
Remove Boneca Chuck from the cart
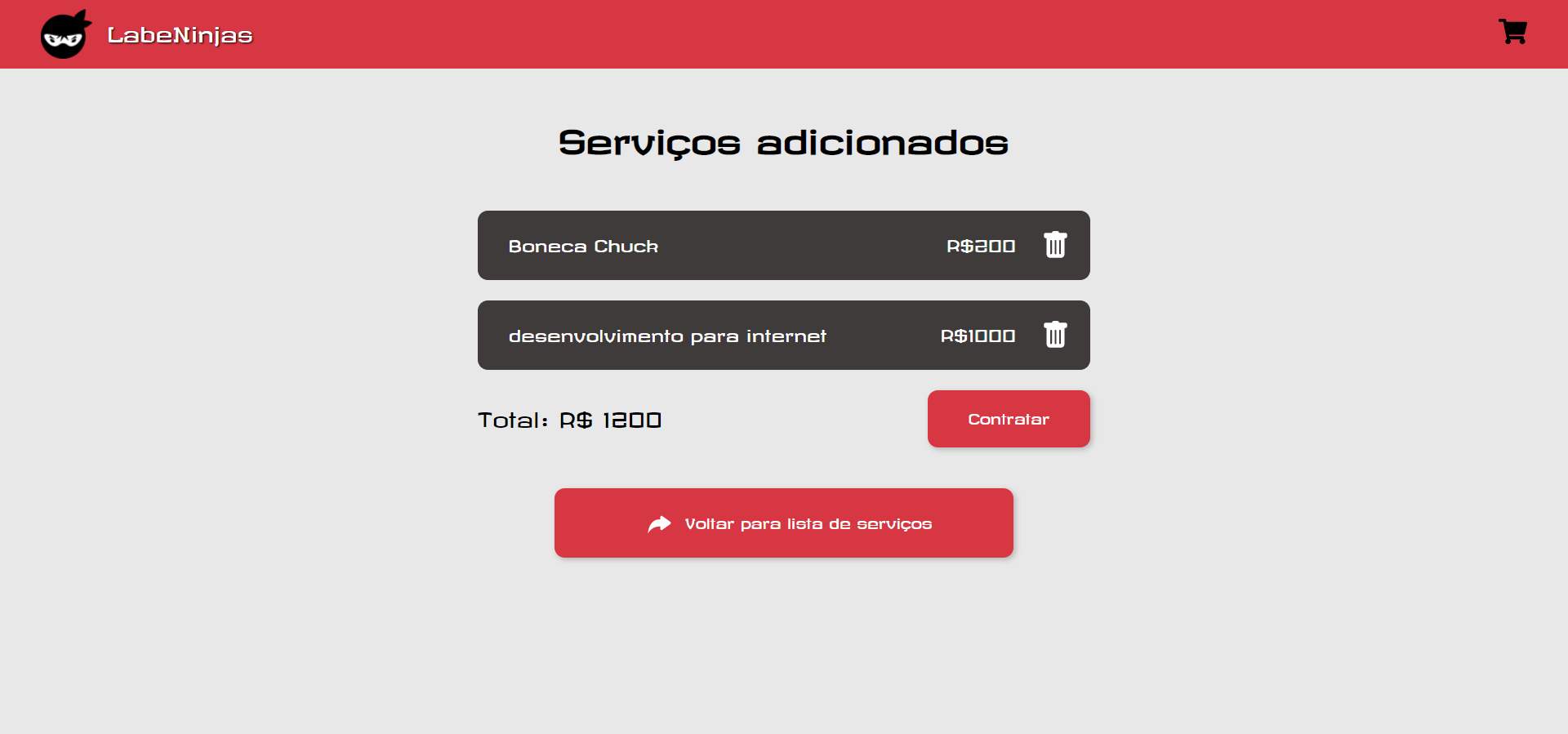(x=1055, y=245)
